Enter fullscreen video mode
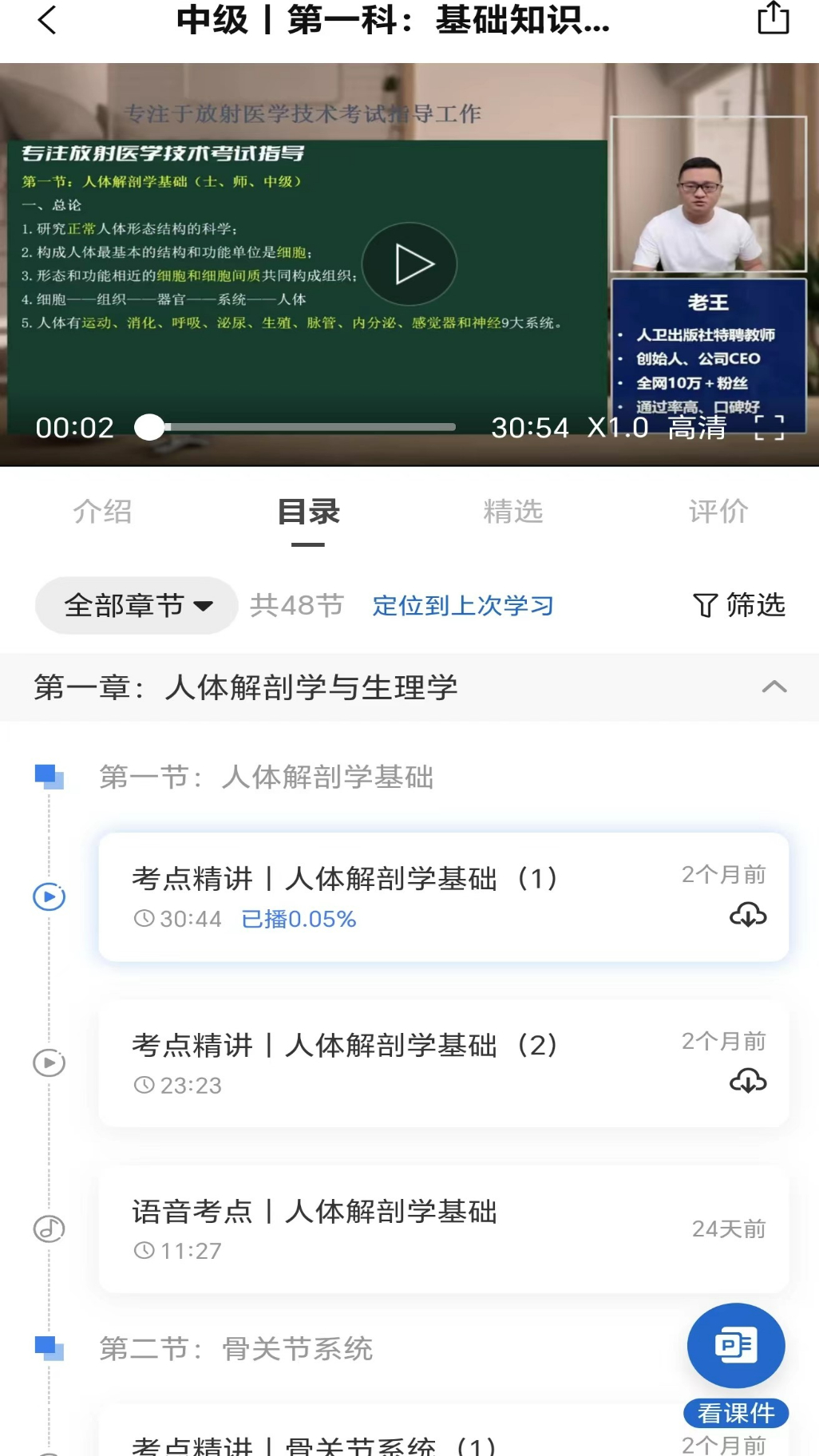 click(x=769, y=428)
